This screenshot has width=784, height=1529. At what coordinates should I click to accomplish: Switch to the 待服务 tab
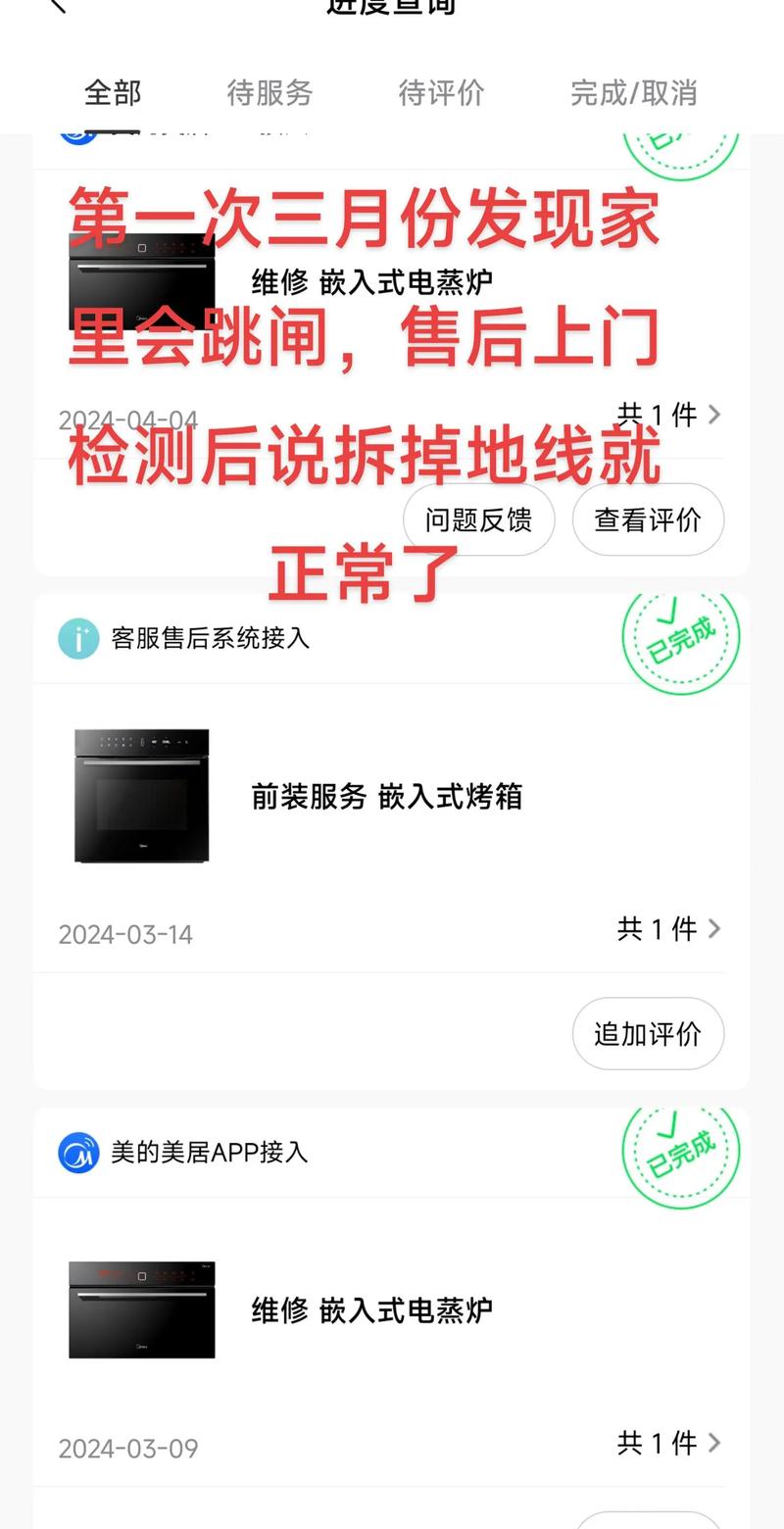270,94
